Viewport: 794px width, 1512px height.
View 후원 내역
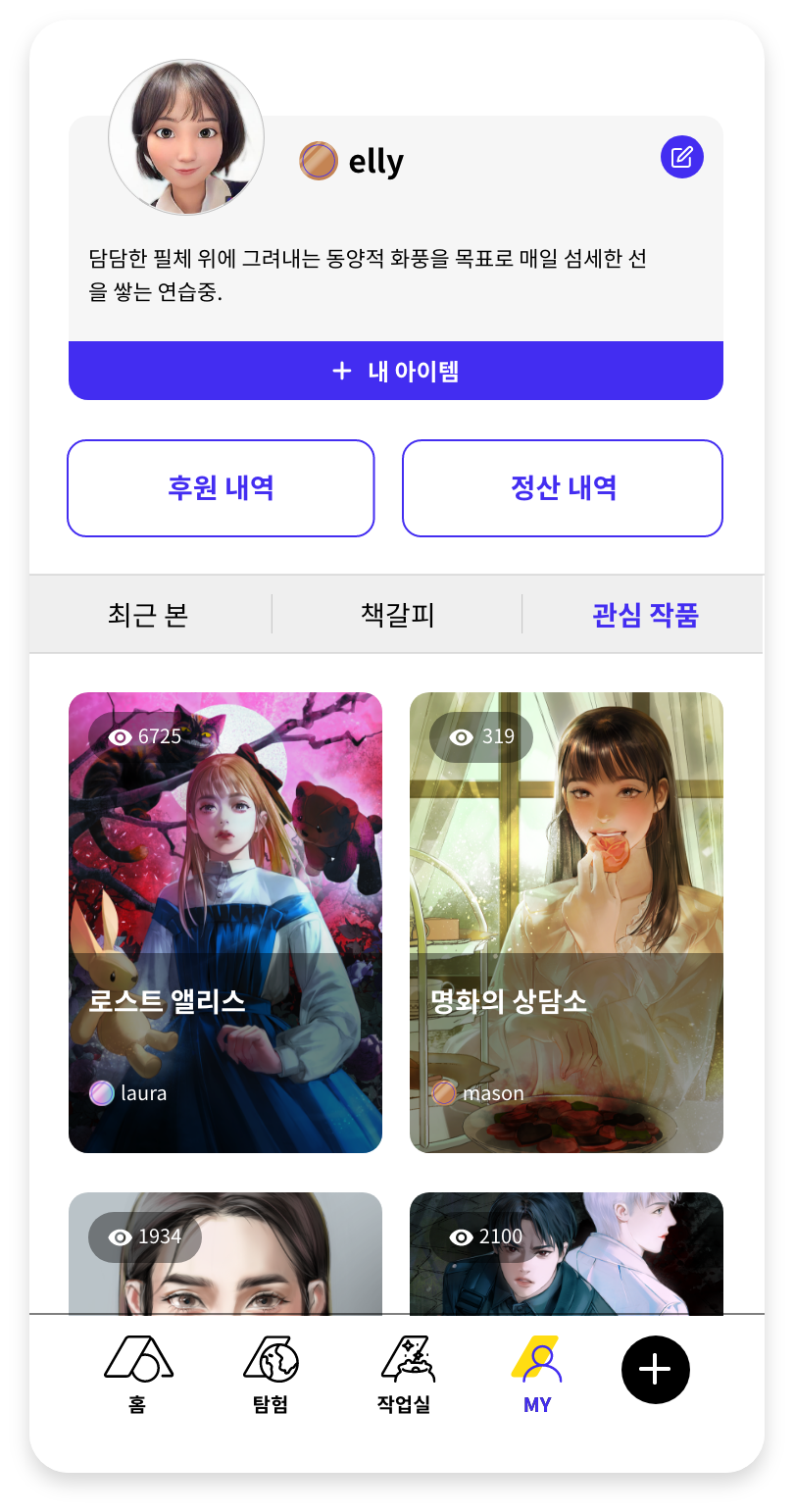pyautogui.click(x=221, y=488)
